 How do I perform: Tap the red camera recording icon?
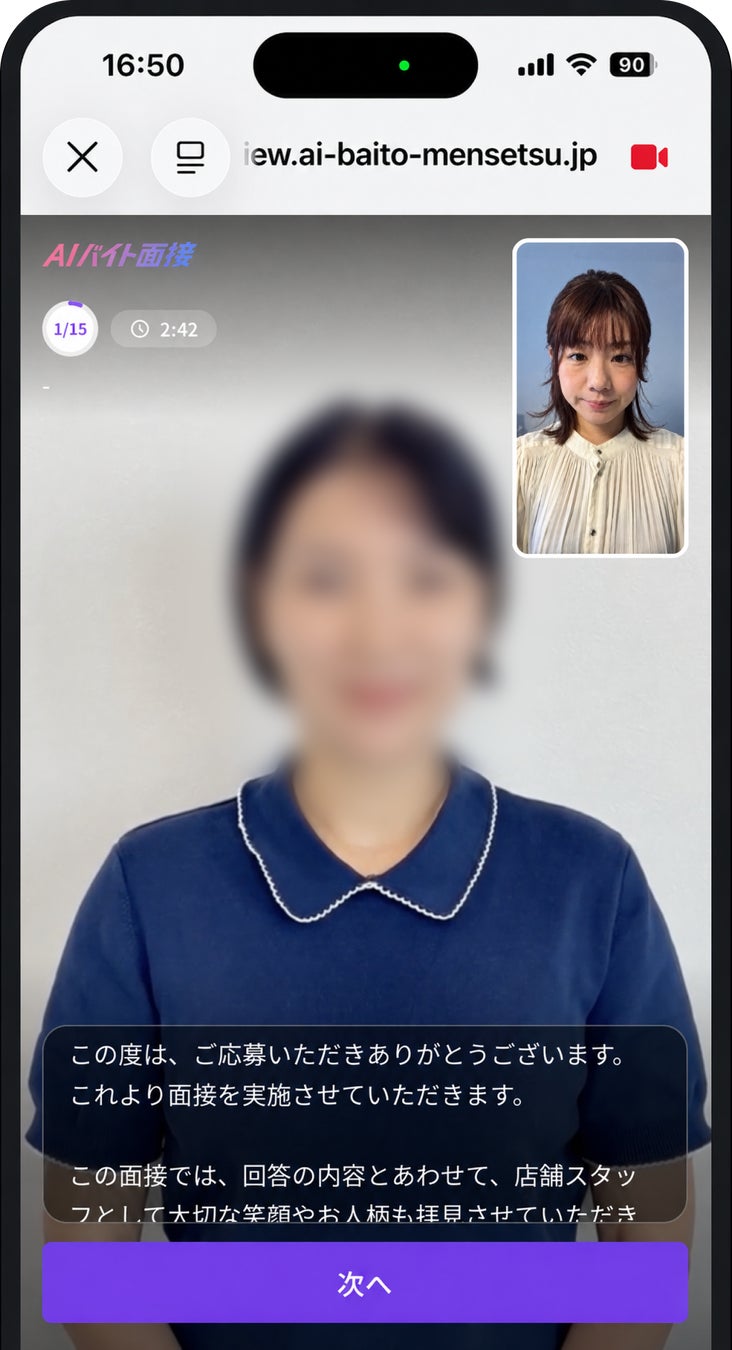tap(649, 157)
